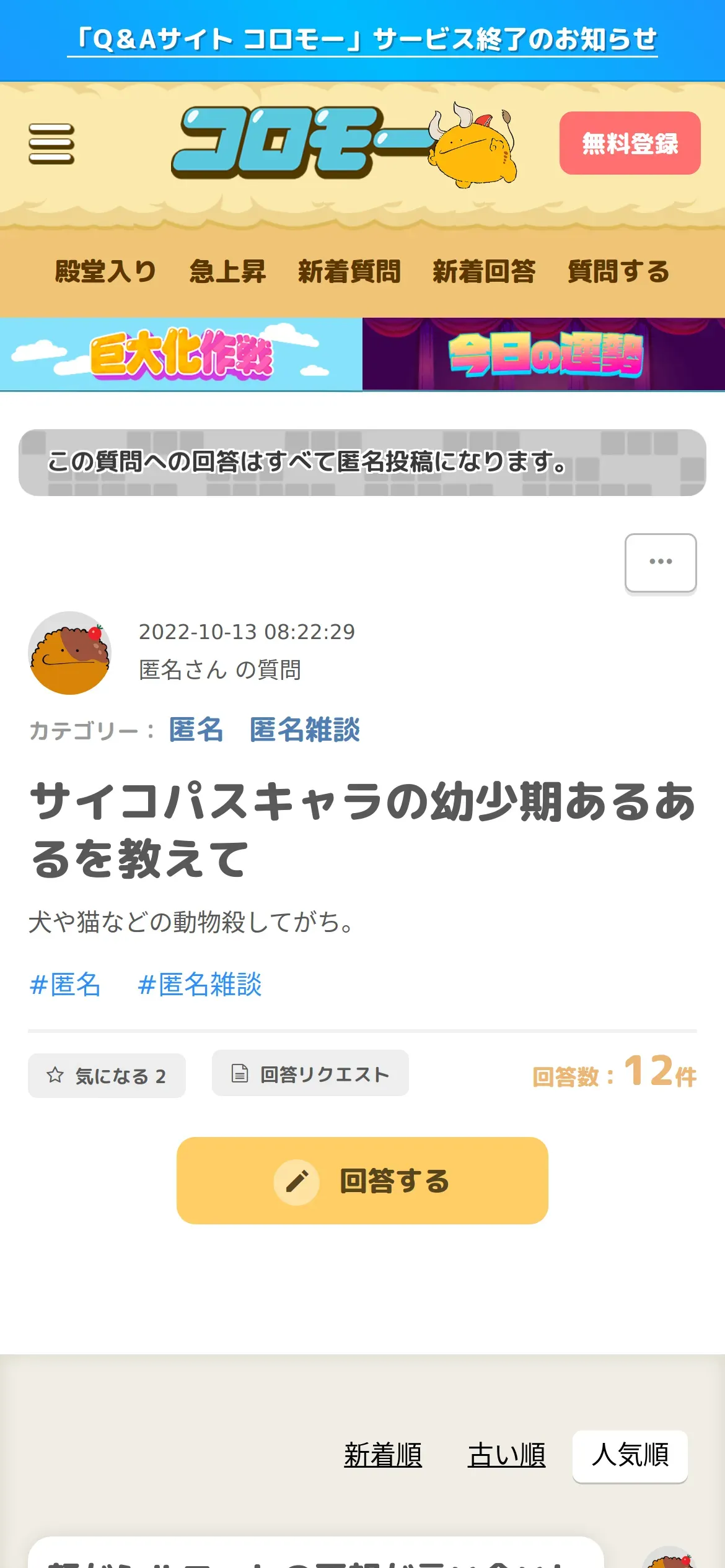
Task: Tap the 無料登録 sign-up button
Action: (630, 143)
